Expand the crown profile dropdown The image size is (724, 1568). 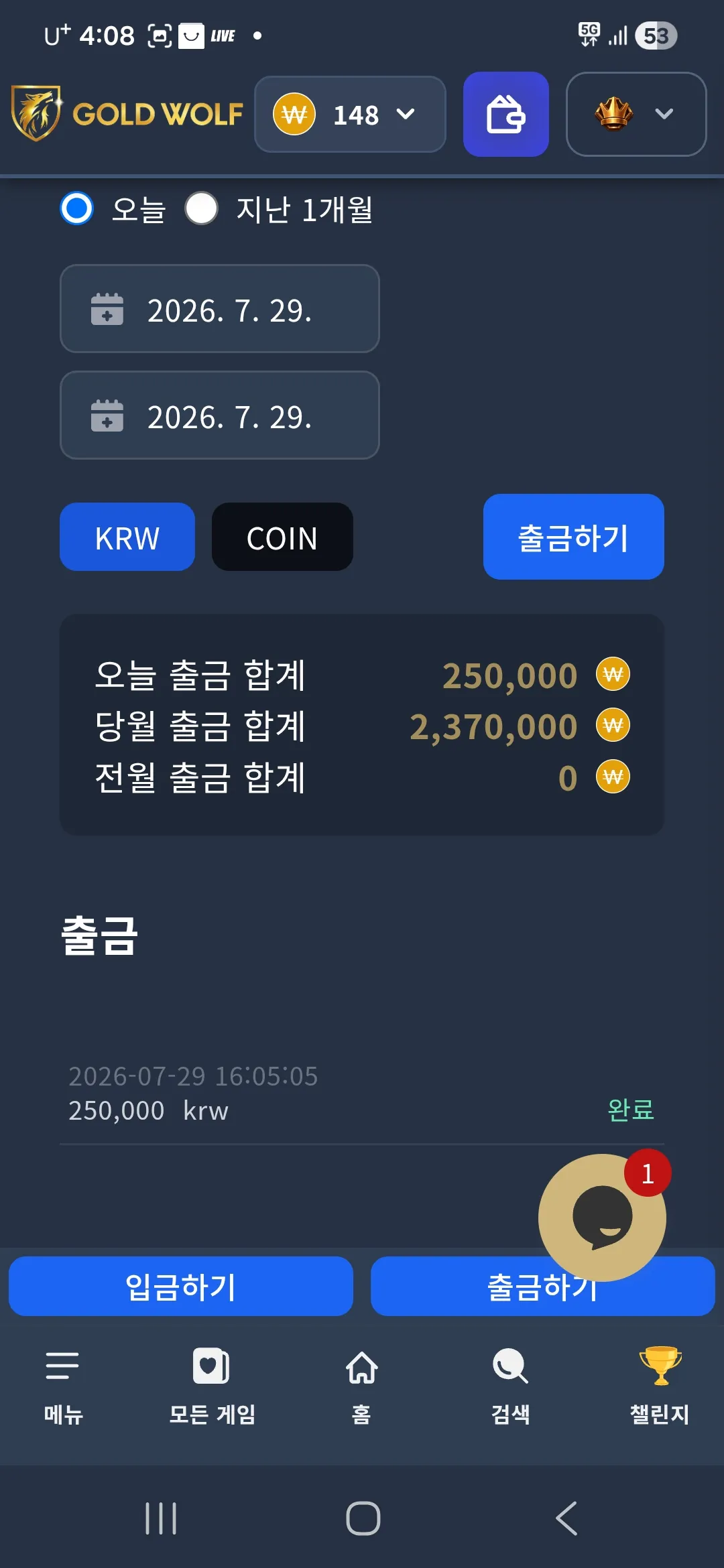coord(636,114)
